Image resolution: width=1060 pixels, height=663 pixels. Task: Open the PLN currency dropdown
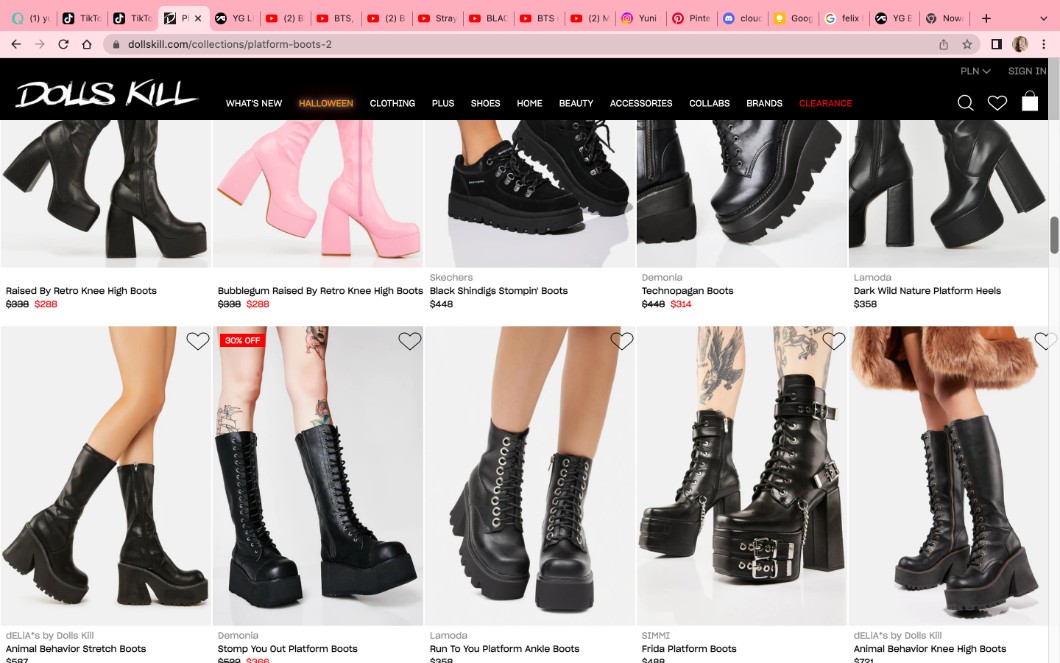975,71
